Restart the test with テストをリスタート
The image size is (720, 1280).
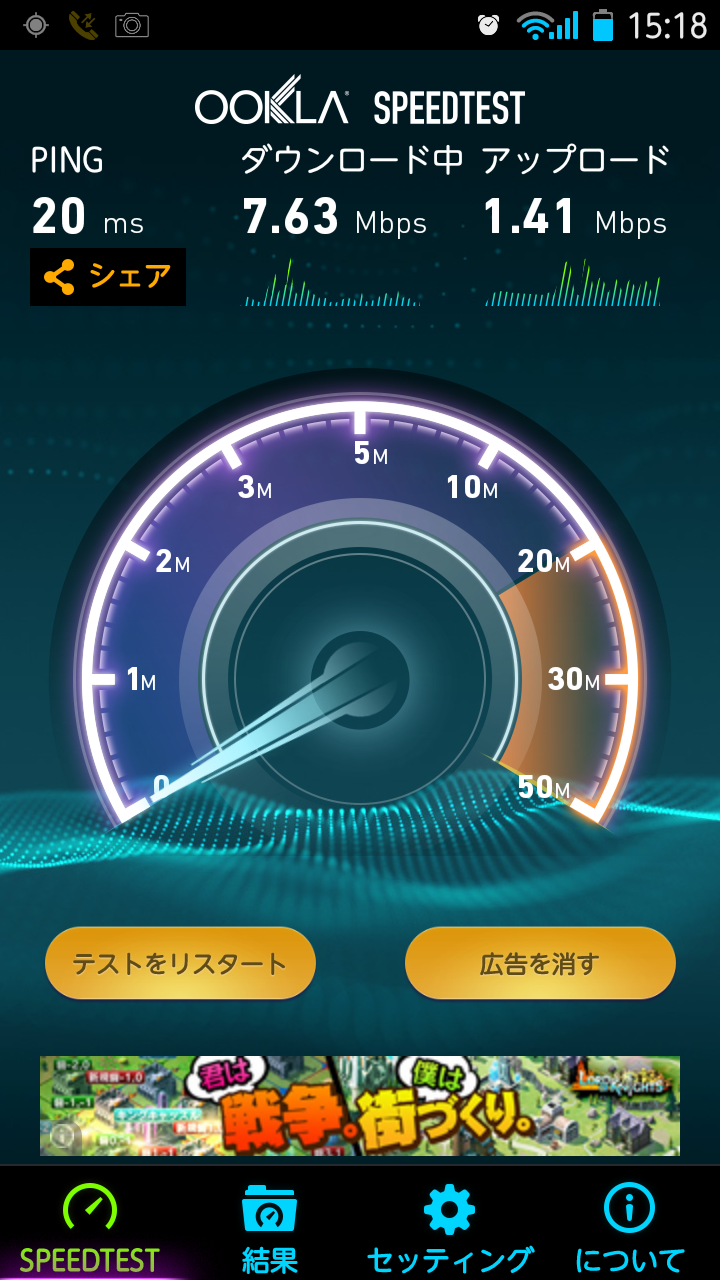pos(180,963)
